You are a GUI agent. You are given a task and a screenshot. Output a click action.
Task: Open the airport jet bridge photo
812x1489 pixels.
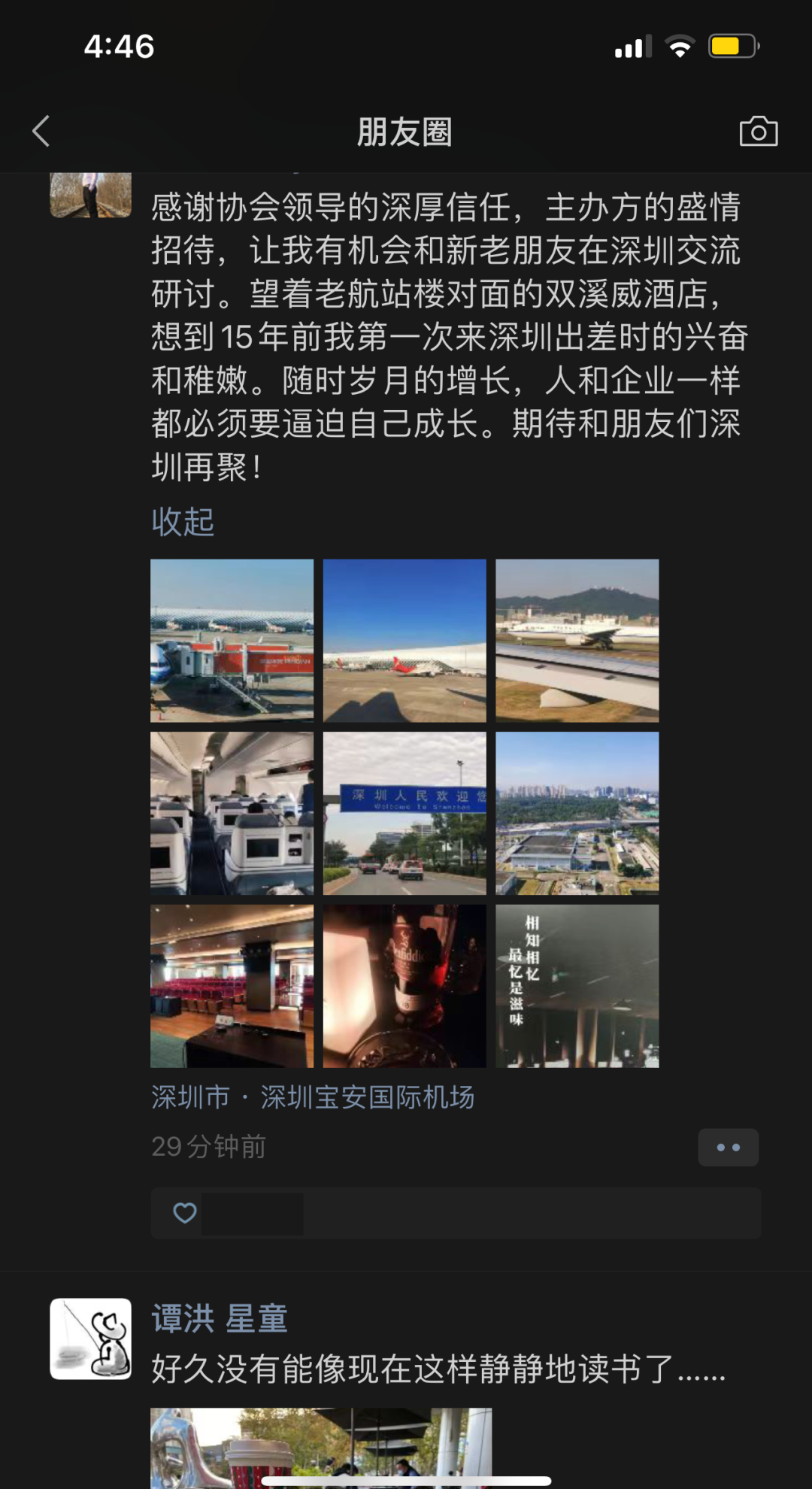232,640
